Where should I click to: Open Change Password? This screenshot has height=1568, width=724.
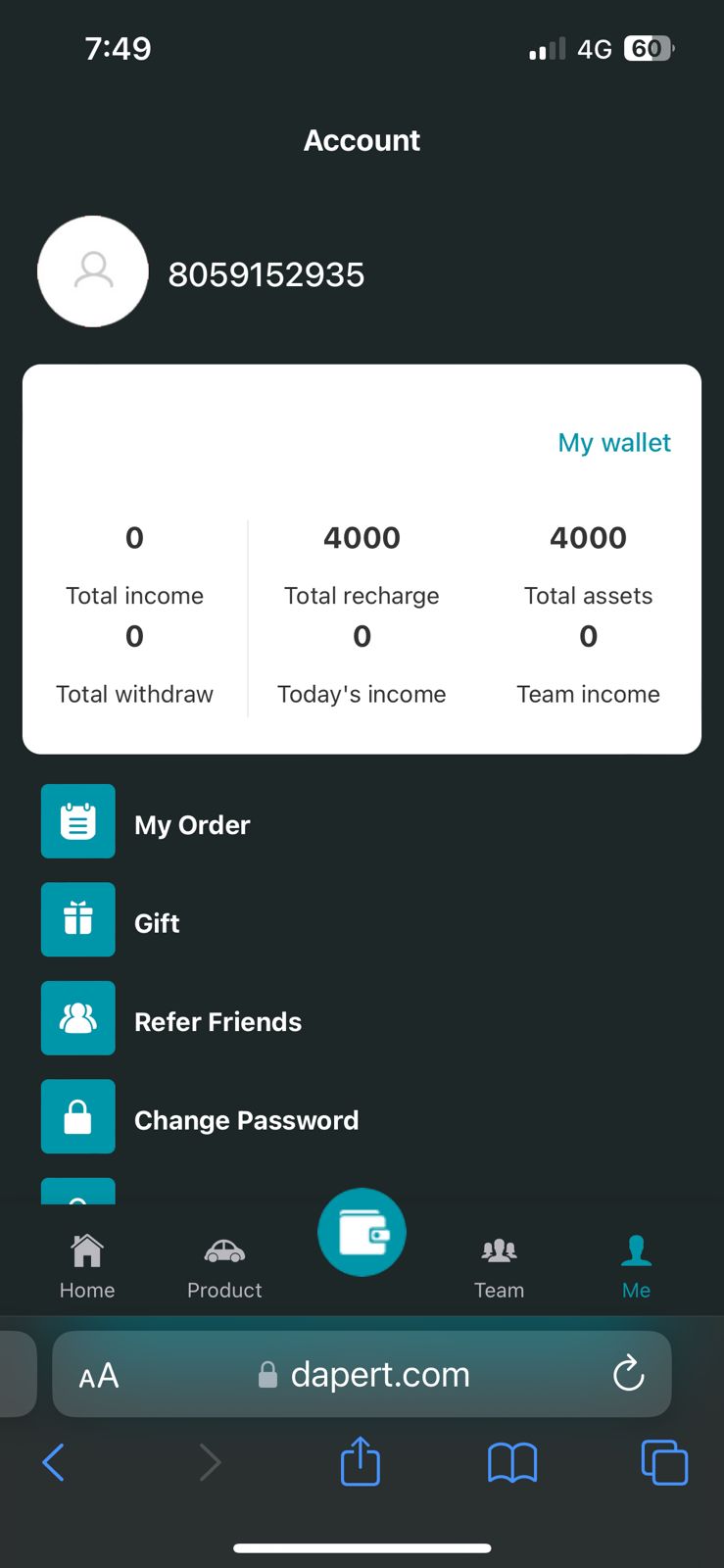(246, 1119)
